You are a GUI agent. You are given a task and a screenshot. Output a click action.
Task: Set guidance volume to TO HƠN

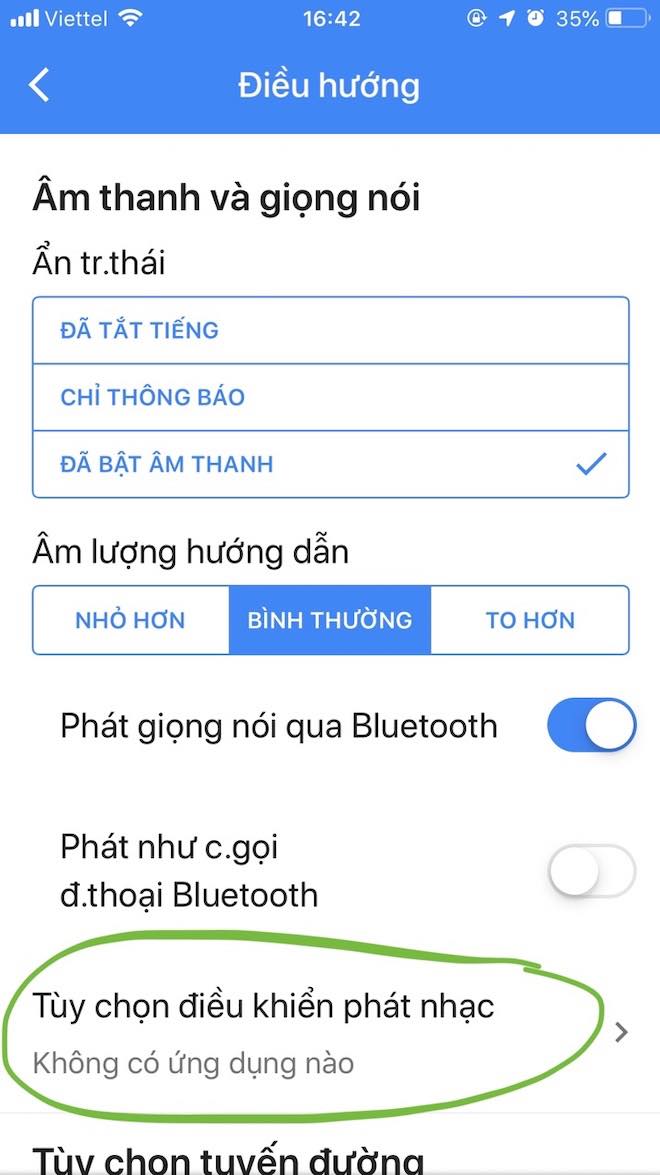point(530,620)
